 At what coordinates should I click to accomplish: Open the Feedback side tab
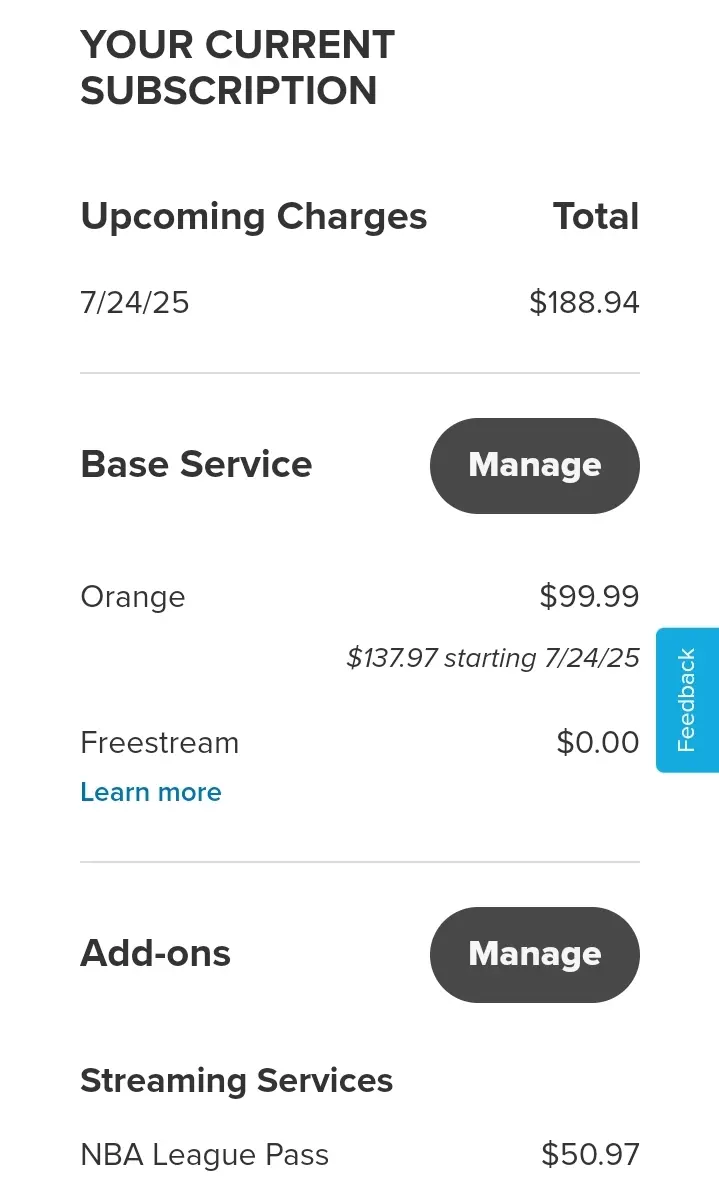(687, 700)
